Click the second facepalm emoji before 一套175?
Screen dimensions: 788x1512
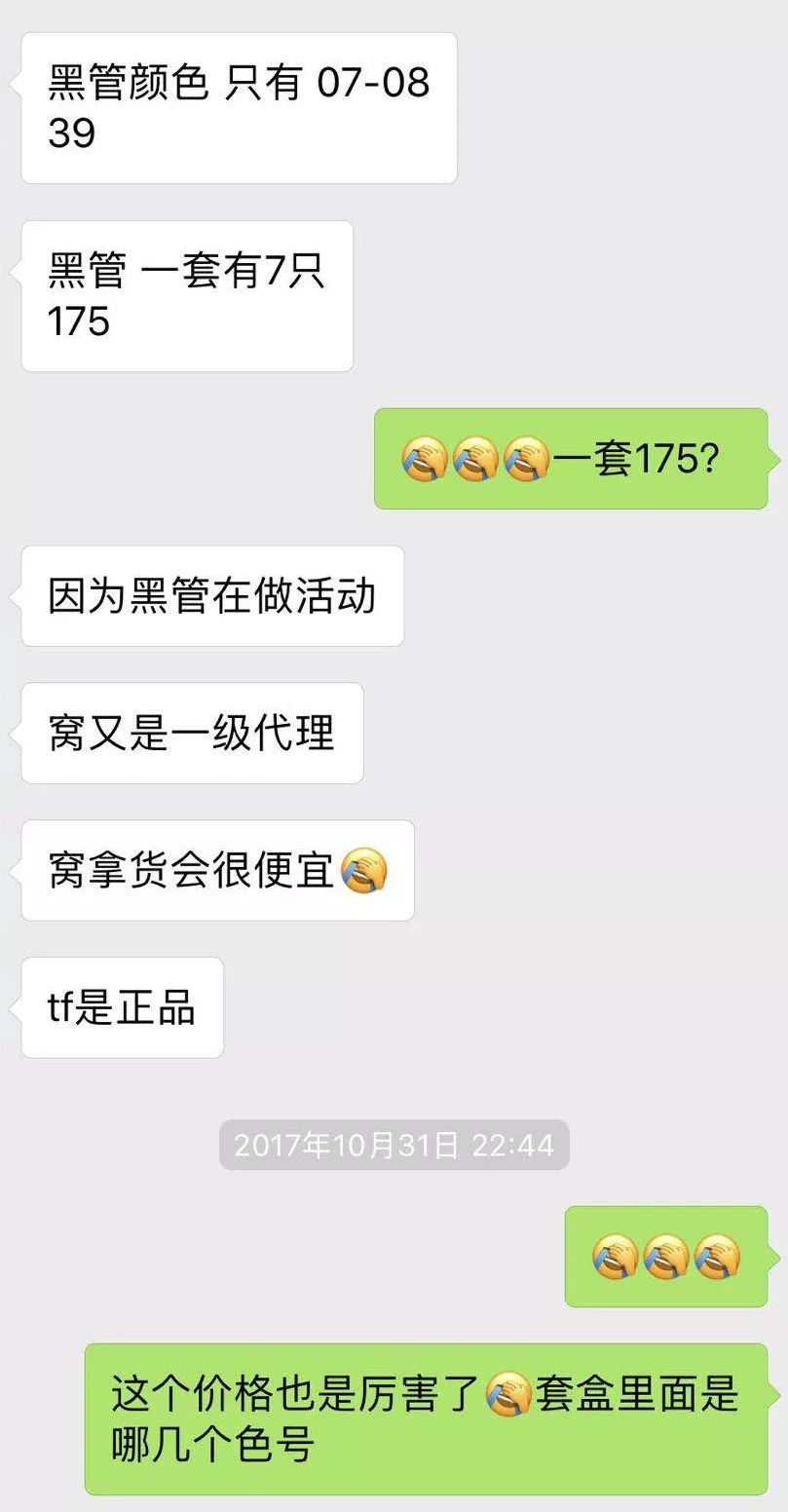(475, 458)
